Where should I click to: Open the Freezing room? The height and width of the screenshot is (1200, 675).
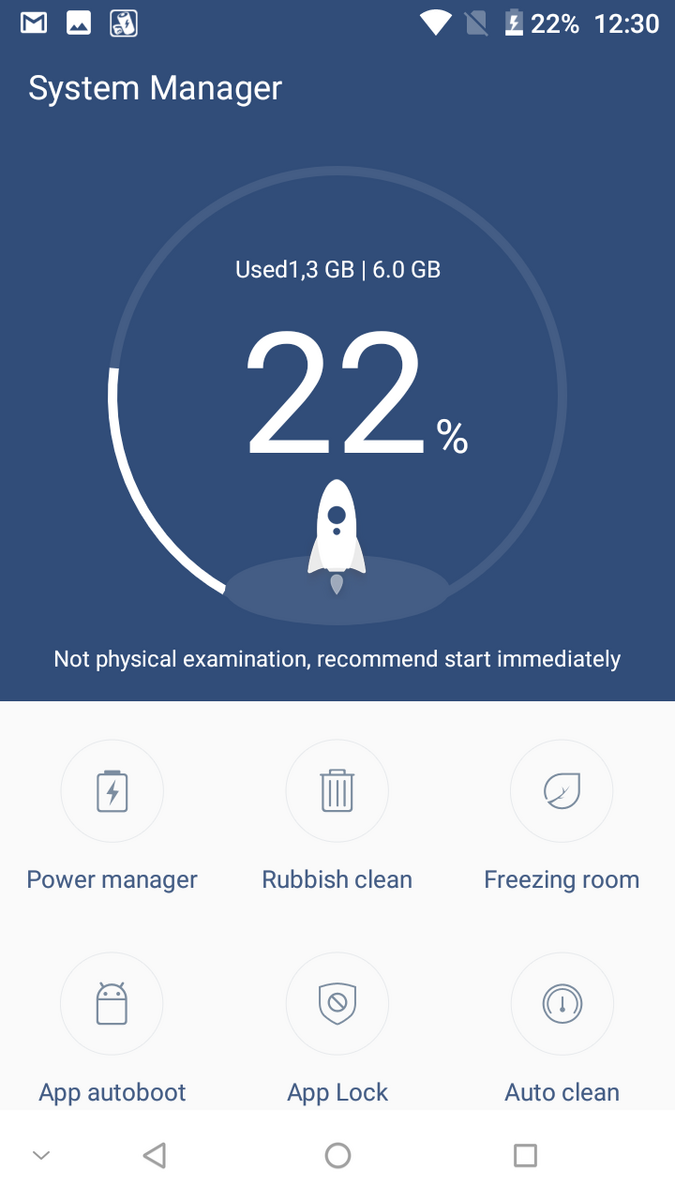pyautogui.click(x=561, y=792)
